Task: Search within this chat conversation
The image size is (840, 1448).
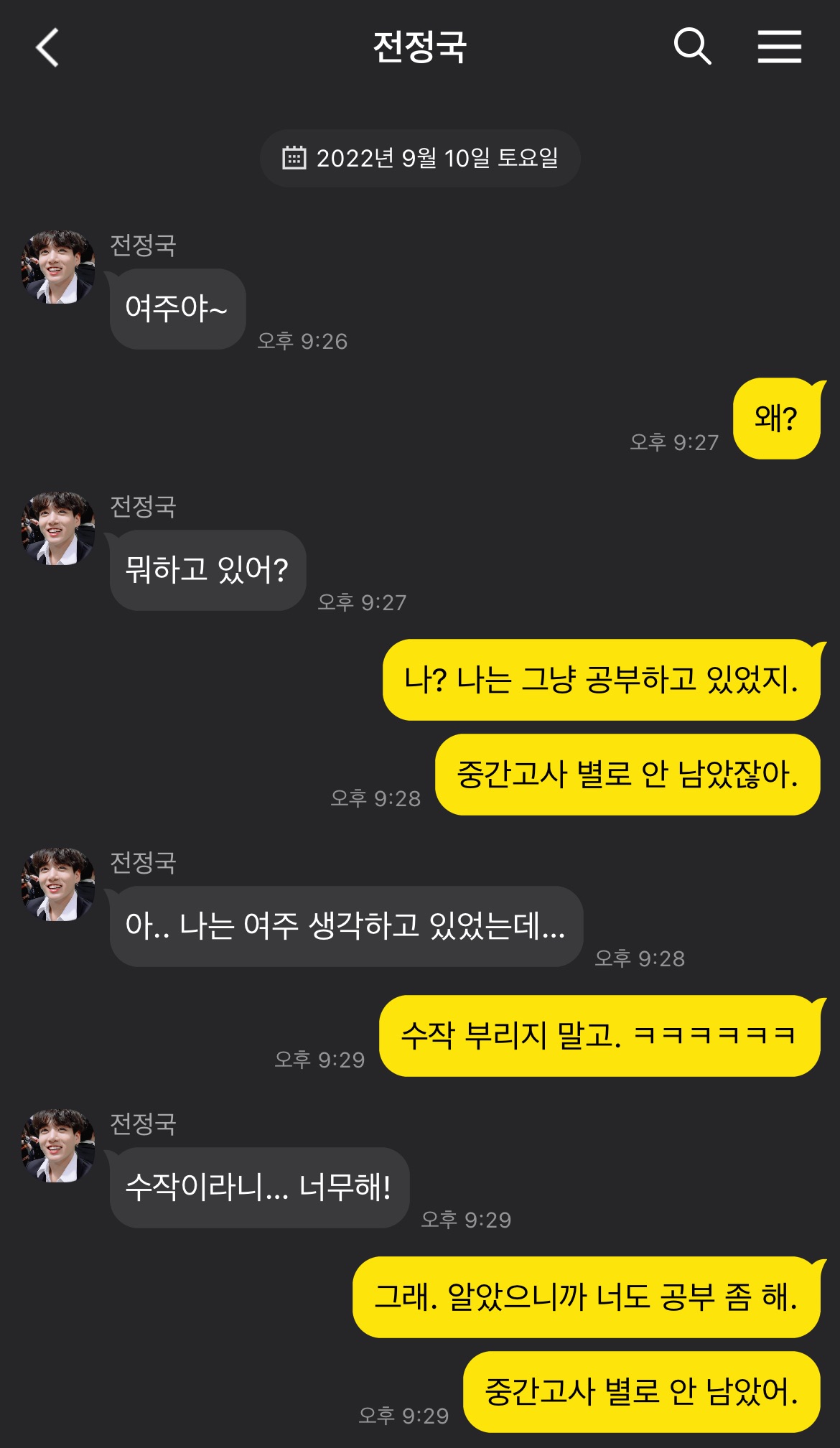Action: 692,47
